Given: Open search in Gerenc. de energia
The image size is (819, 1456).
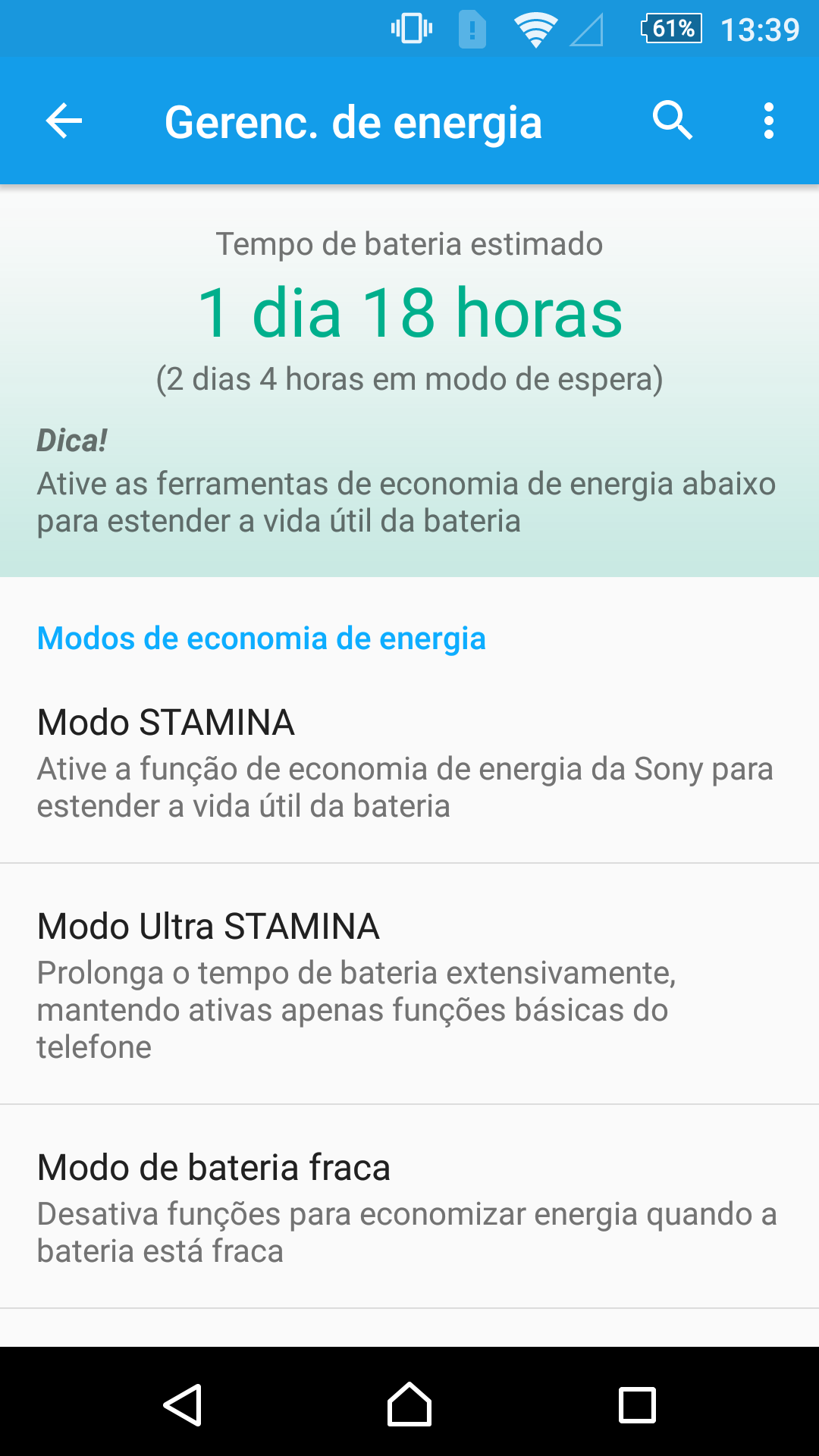Looking at the screenshot, I should point(673,121).
